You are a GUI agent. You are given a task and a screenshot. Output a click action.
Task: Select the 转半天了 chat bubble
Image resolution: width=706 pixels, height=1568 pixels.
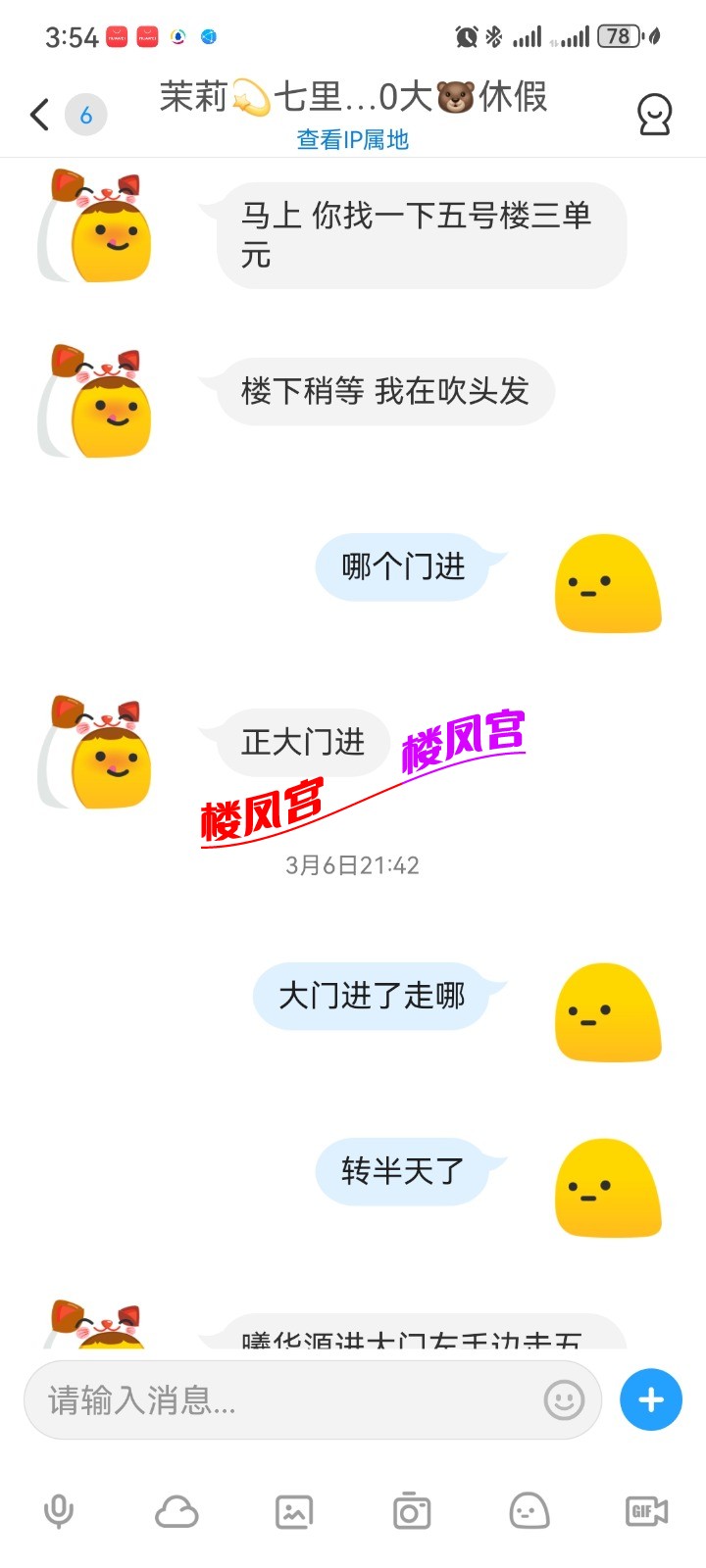(x=402, y=1172)
